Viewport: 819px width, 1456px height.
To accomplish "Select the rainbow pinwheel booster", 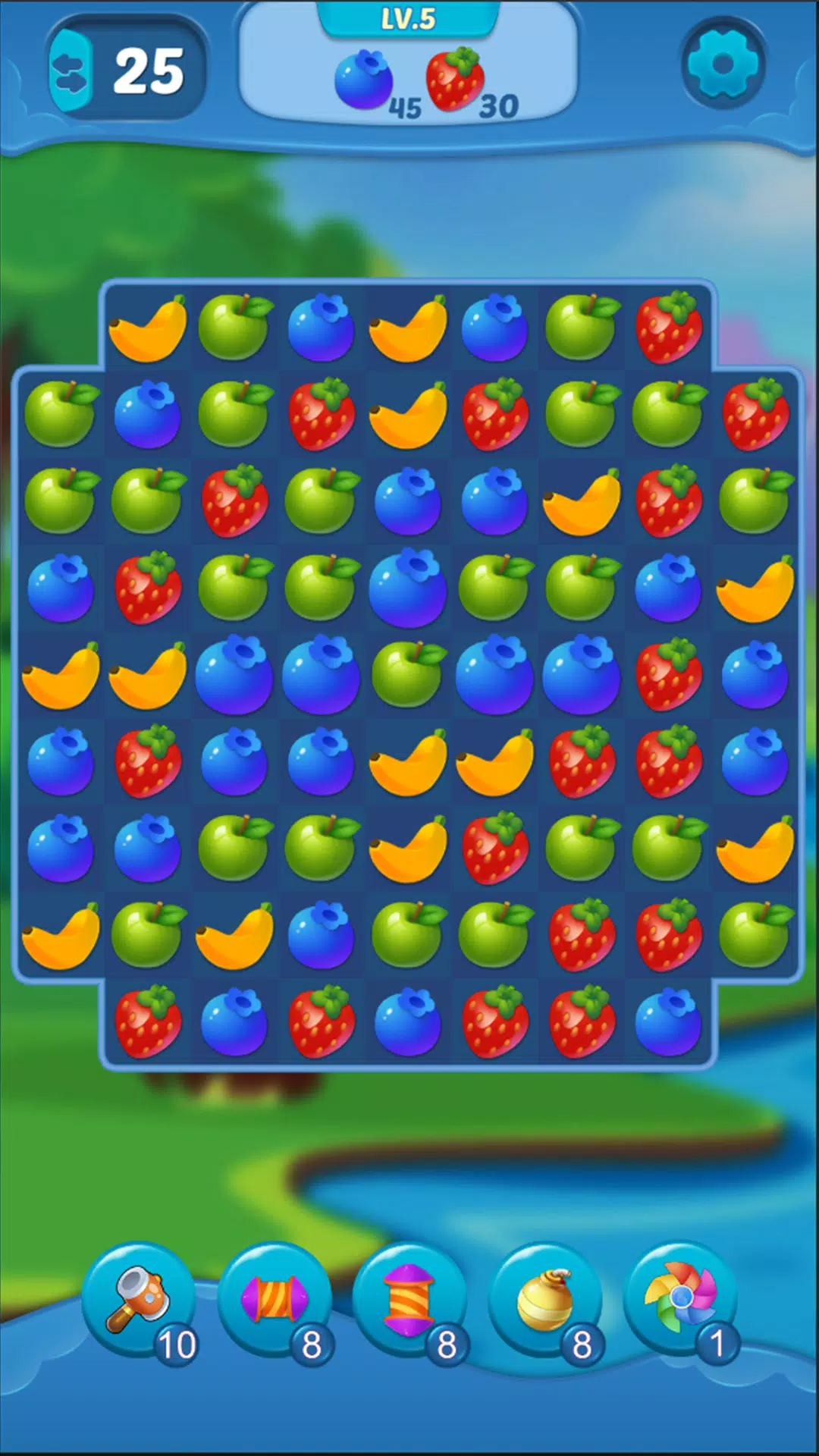I will tap(679, 1298).
